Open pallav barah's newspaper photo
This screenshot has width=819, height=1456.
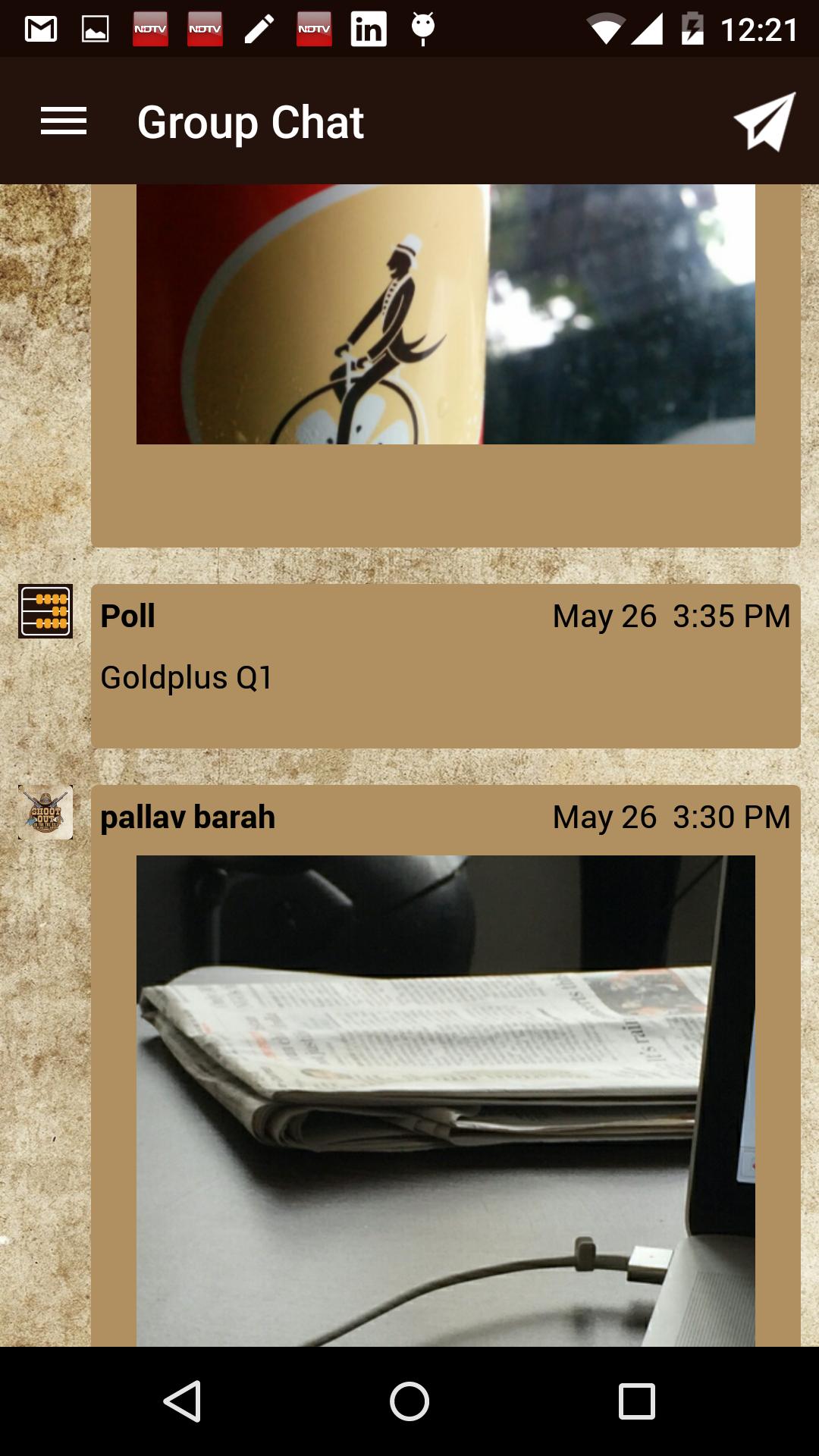(445, 1100)
